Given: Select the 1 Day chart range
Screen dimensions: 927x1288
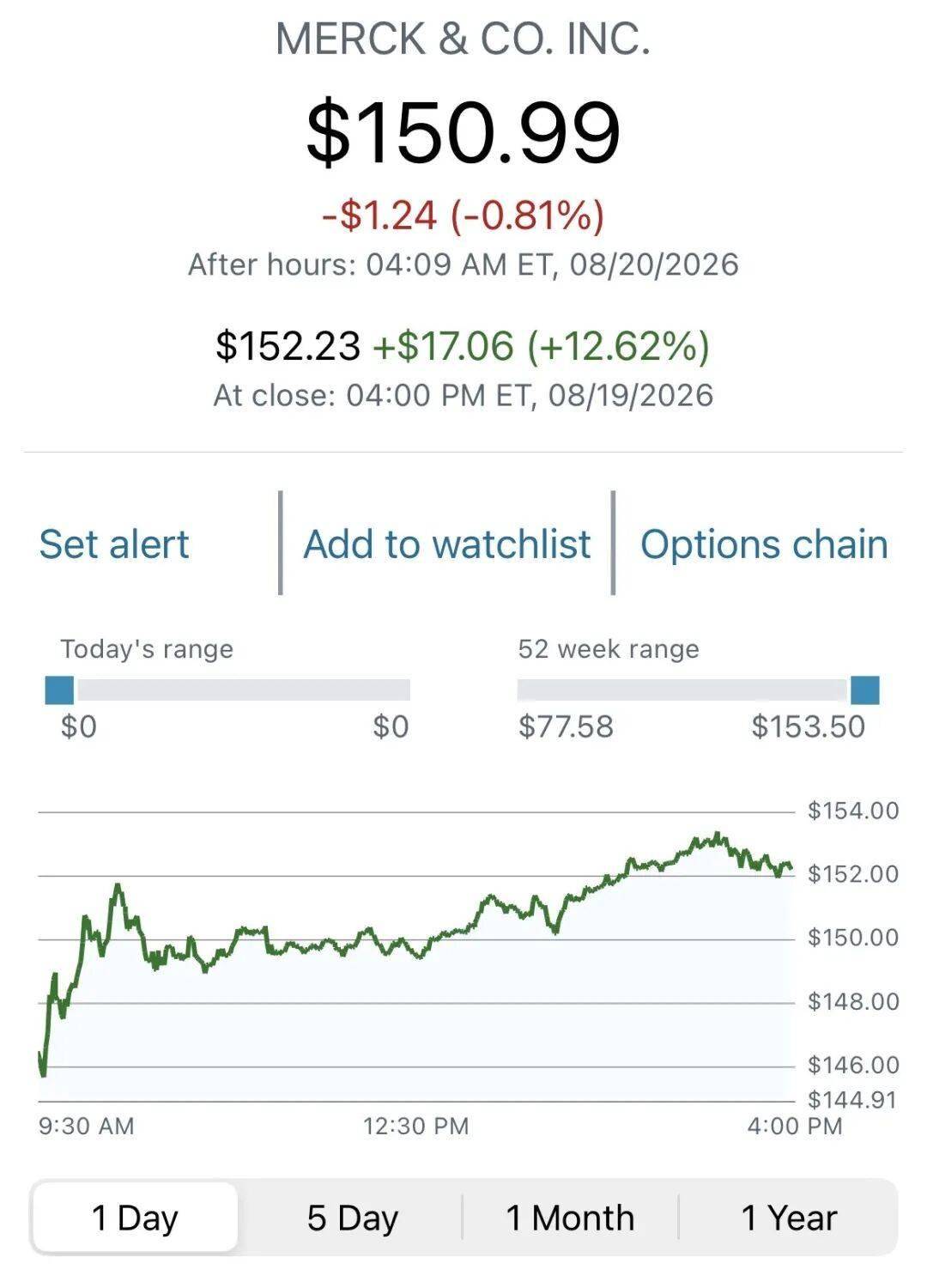Looking at the screenshot, I should point(135,1218).
